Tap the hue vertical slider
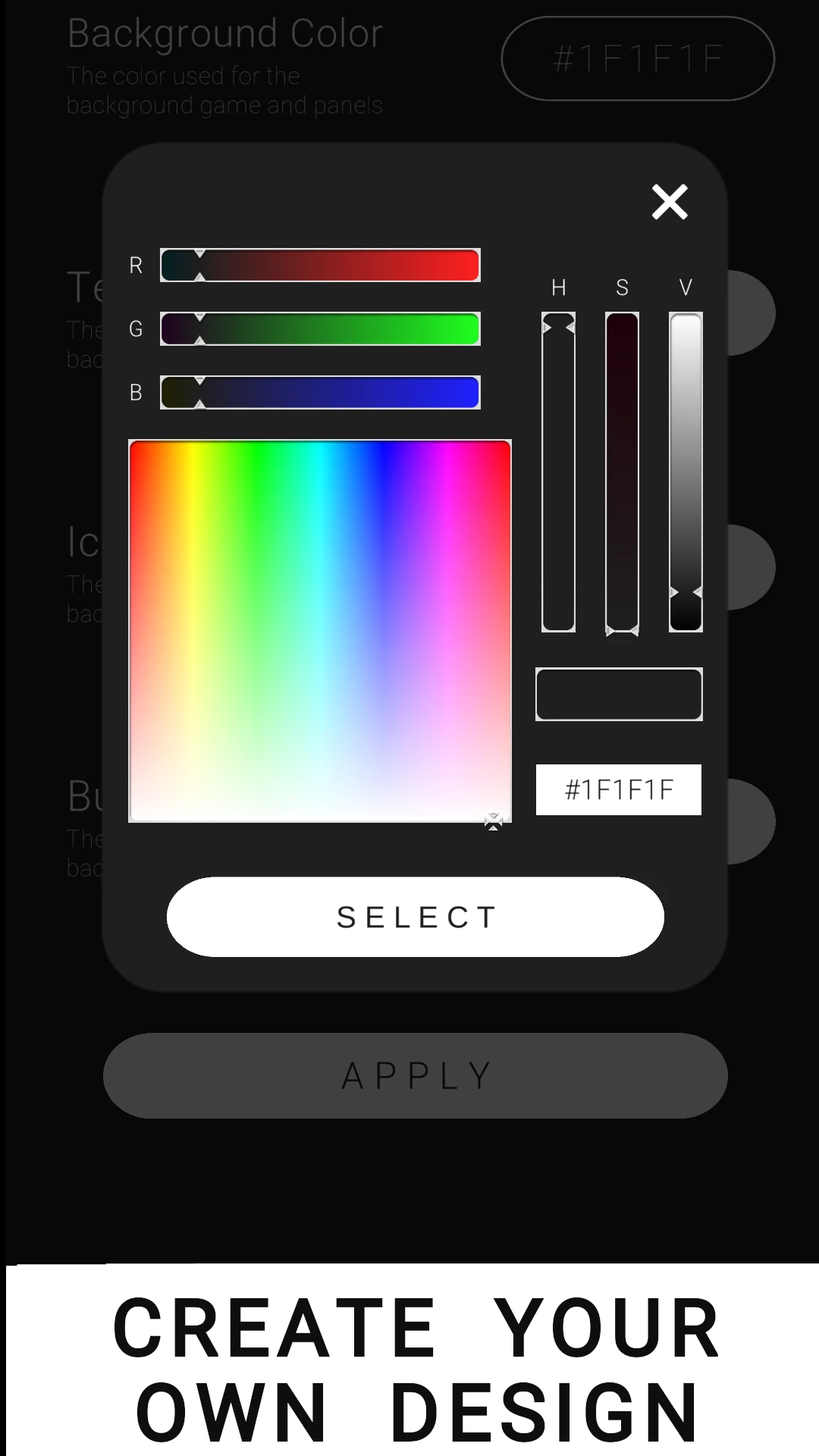Viewport: 819px width, 1456px height. coord(558,472)
